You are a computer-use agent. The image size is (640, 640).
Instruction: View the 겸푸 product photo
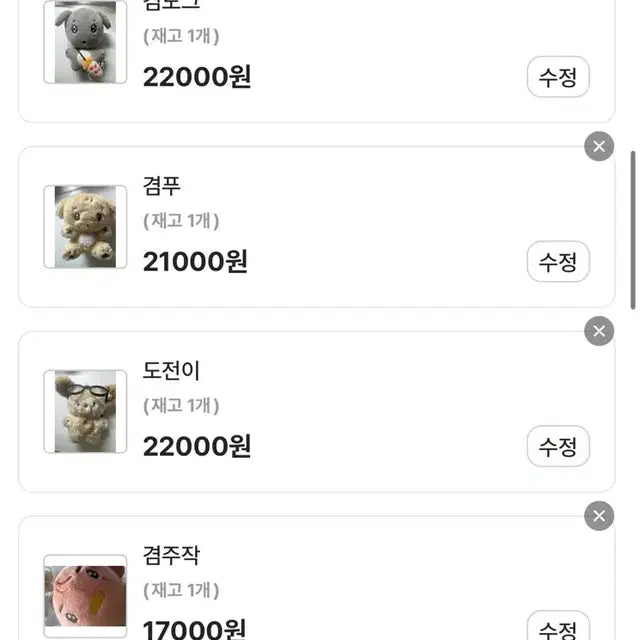85,226
